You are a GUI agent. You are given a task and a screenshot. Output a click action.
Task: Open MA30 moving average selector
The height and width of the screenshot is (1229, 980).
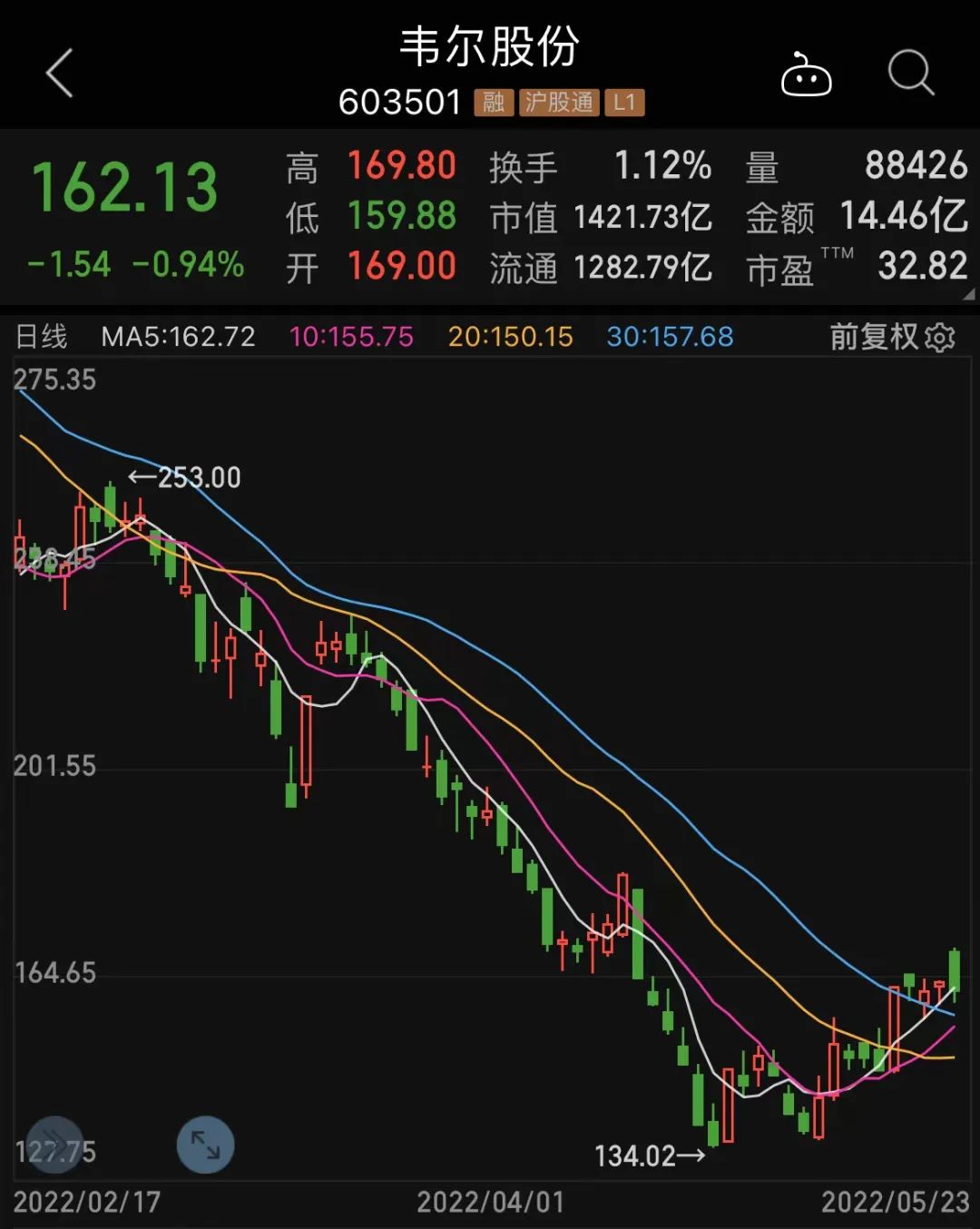point(669,337)
